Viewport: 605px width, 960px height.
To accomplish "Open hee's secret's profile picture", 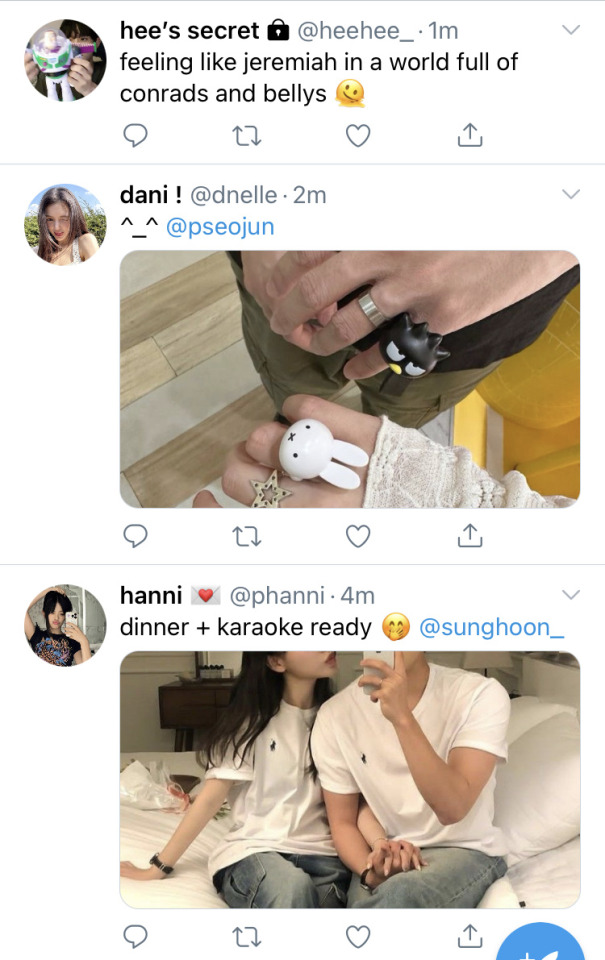I will (x=65, y=60).
